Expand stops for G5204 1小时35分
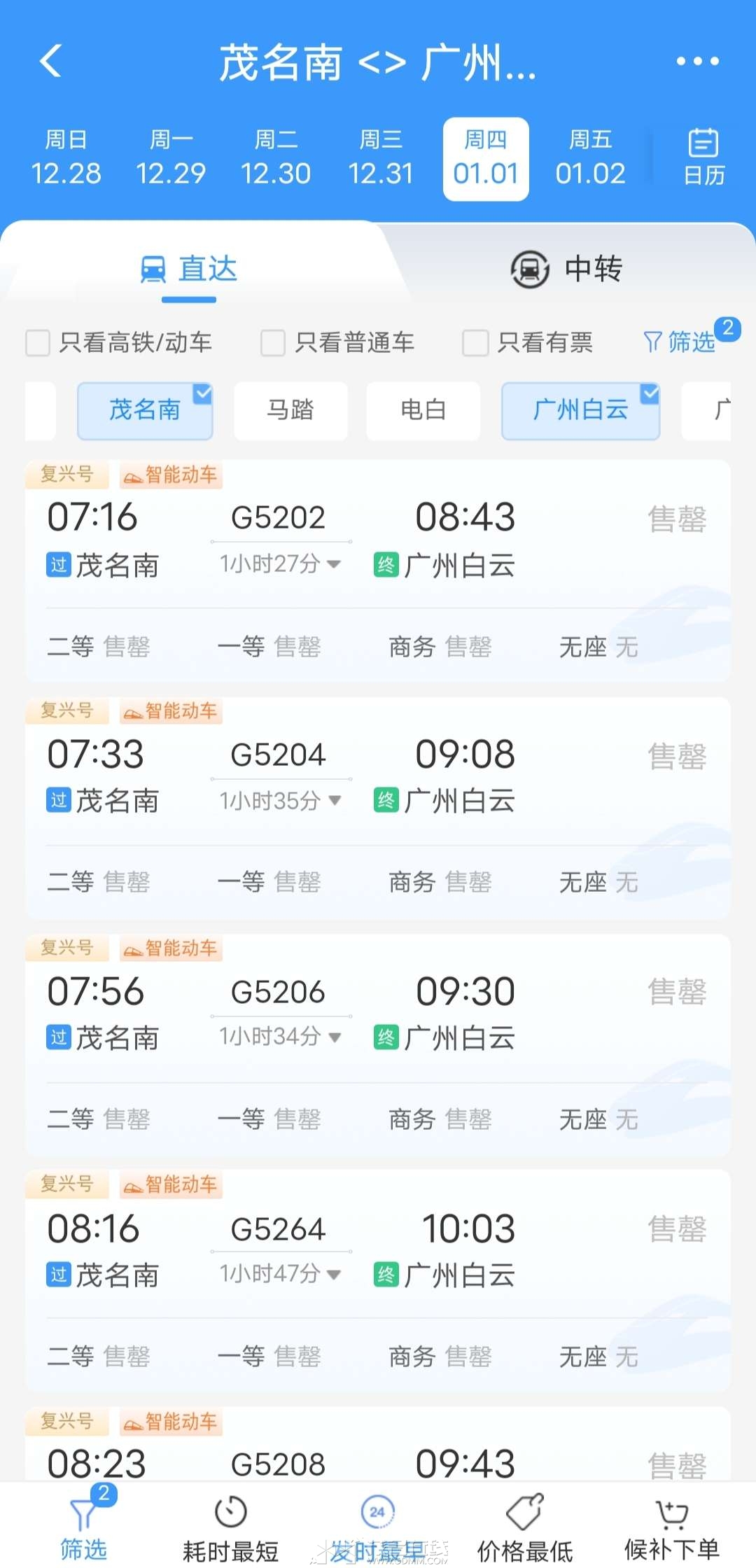The image size is (756, 1568). (280, 800)
